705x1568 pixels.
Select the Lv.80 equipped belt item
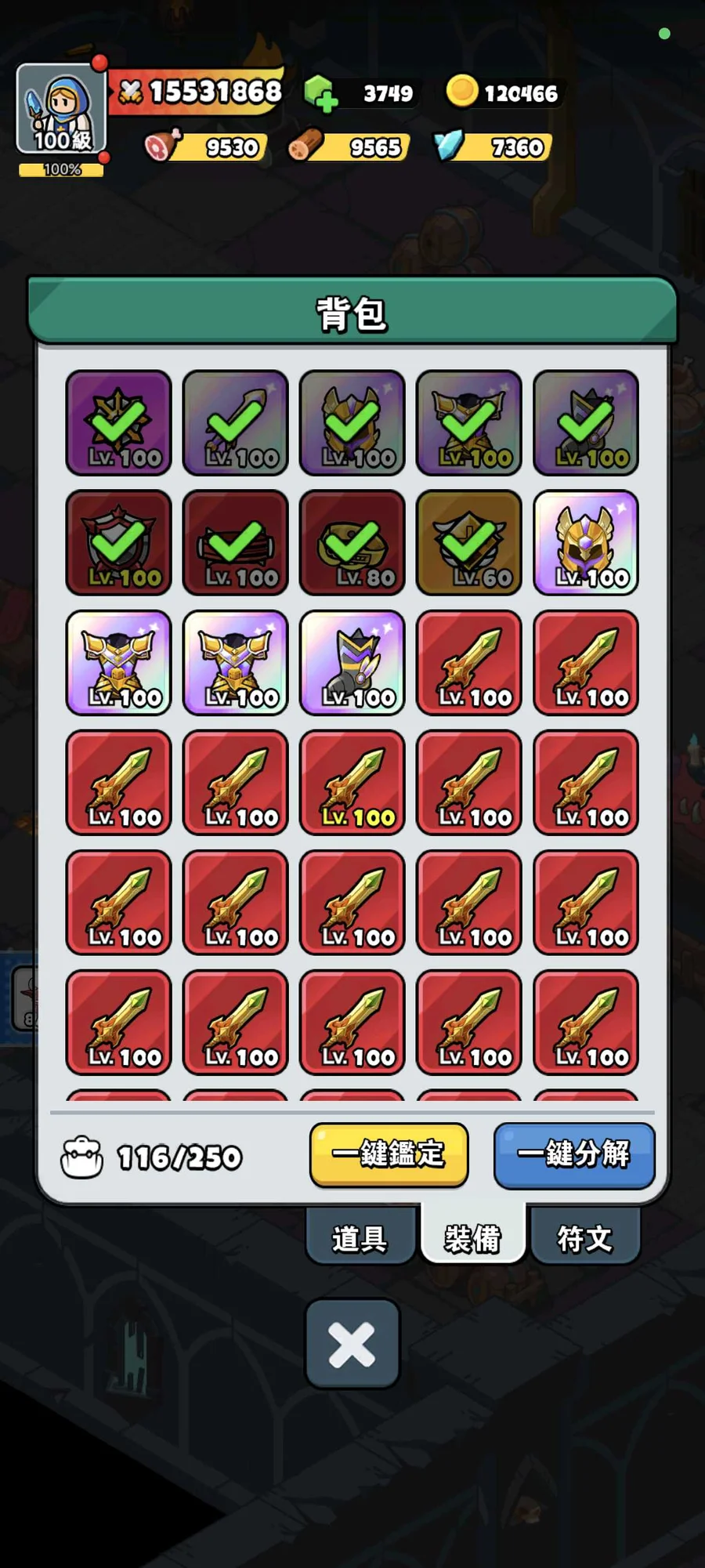[352, 543]
